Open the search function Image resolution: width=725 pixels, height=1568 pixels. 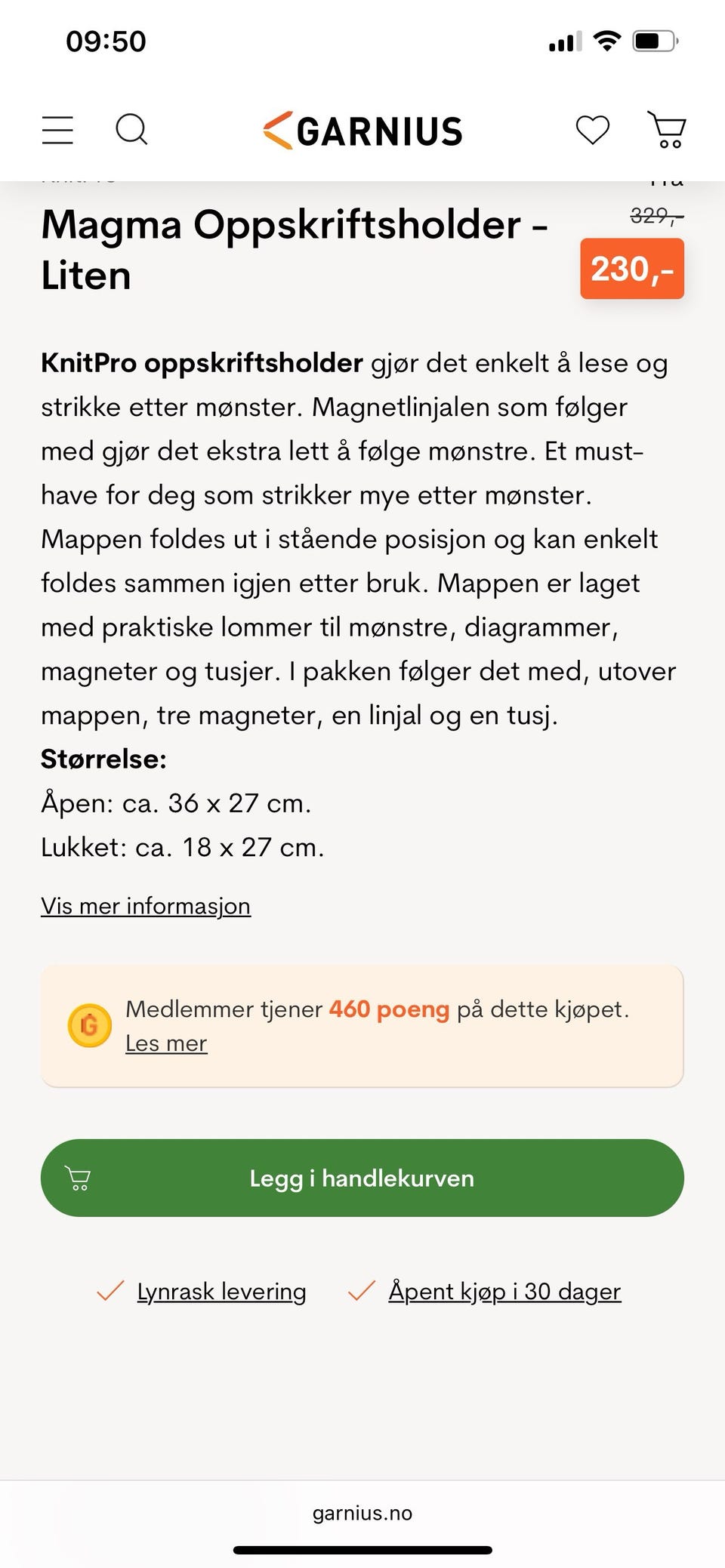pyautogui.click(x=132, y=129)
